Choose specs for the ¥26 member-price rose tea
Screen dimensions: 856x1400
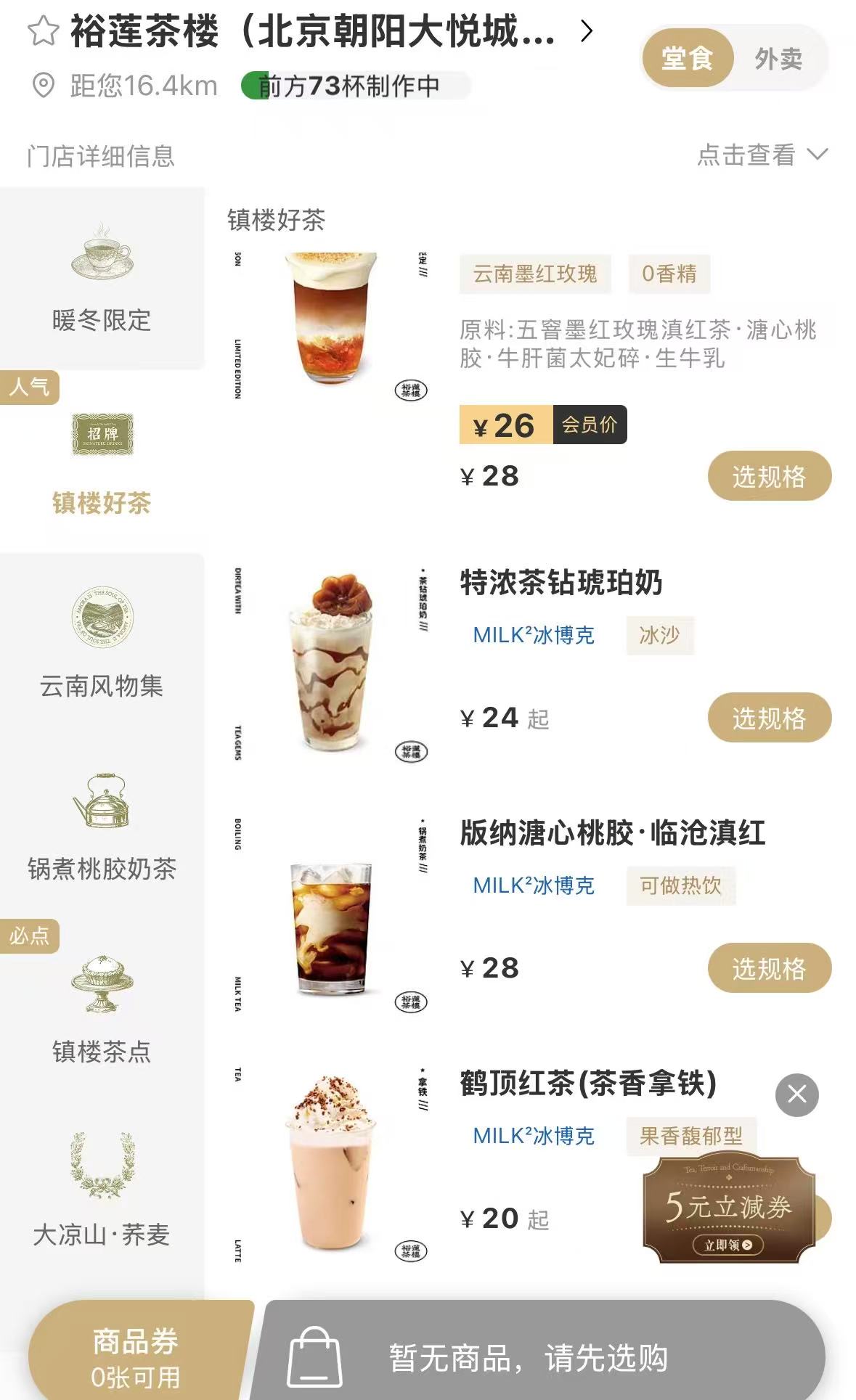click(769, 476)
